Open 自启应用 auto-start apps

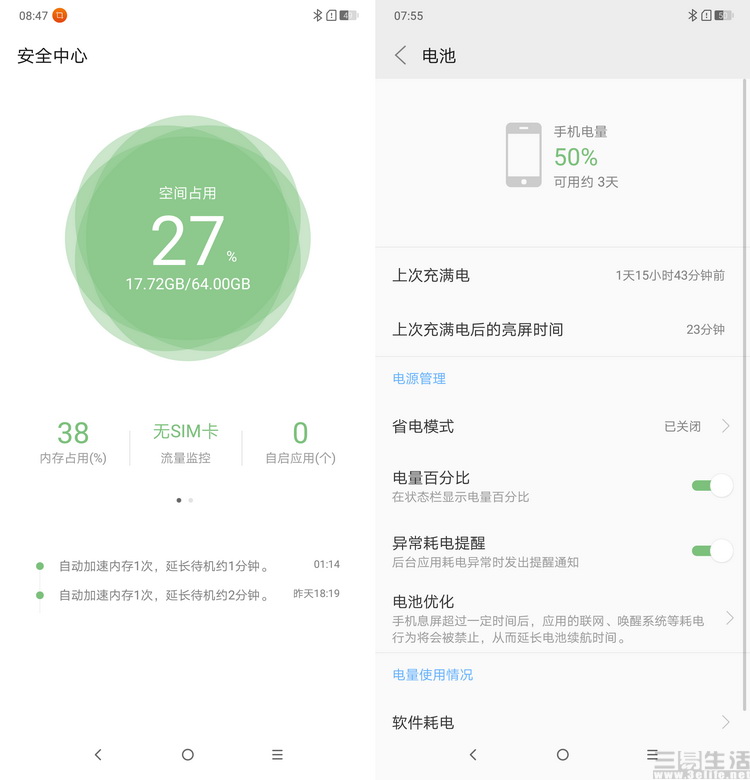[x=300, y=443]
